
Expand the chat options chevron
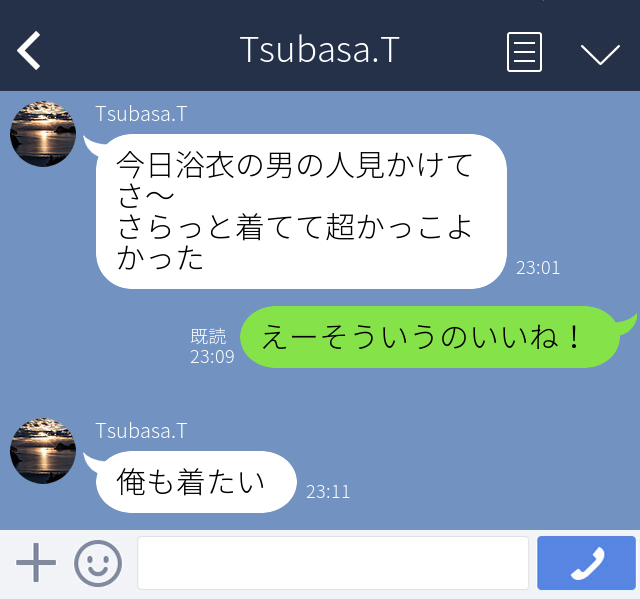tap(600, 53)
